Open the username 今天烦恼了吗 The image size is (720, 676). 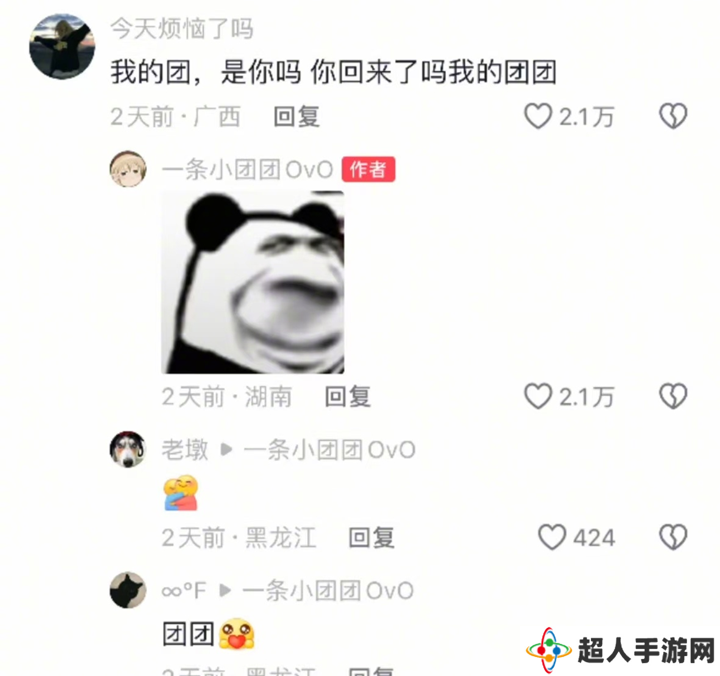pyautogui.click(x=181, y=28)
